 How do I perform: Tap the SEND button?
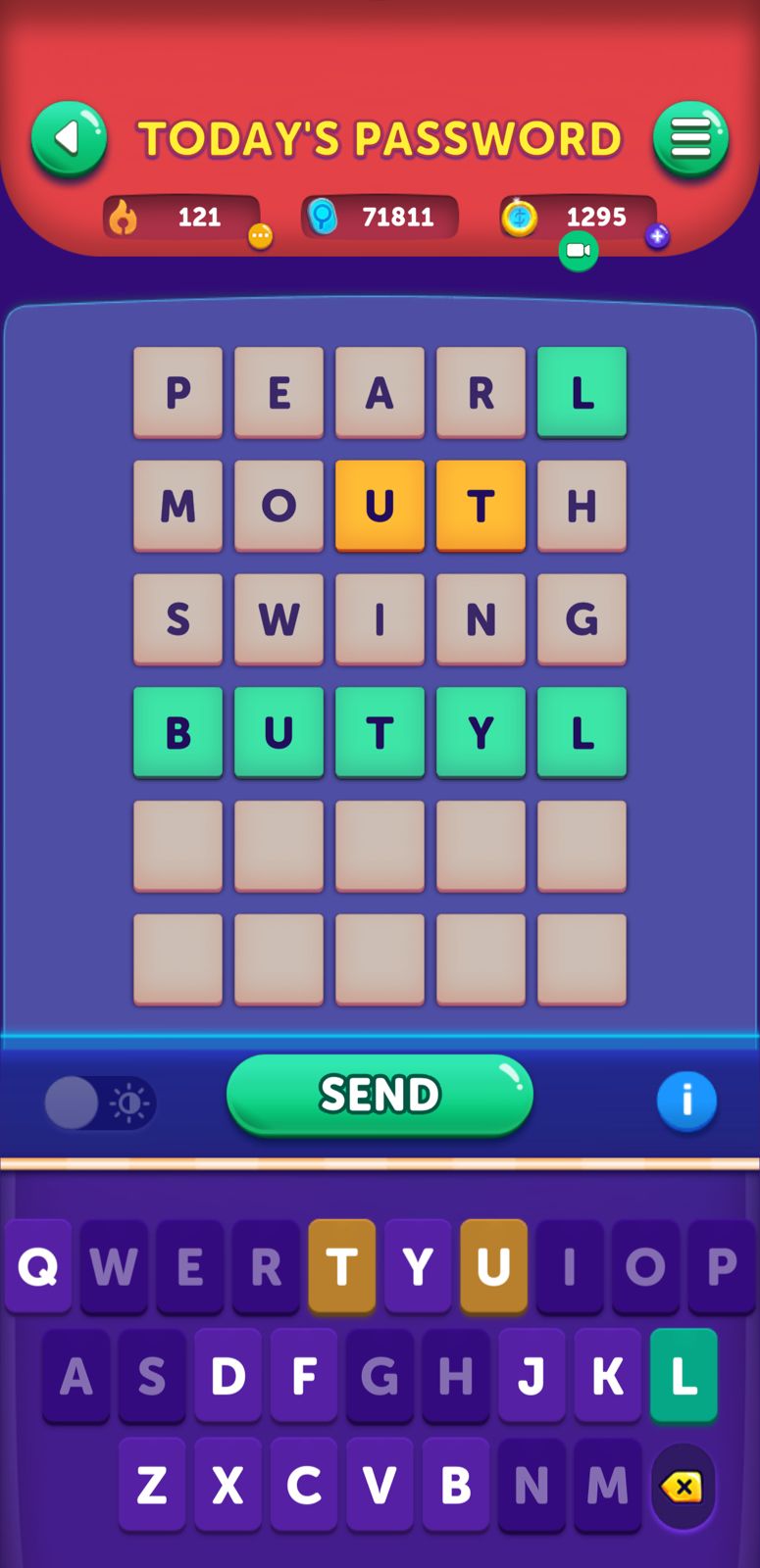(x=380, y=1095)
